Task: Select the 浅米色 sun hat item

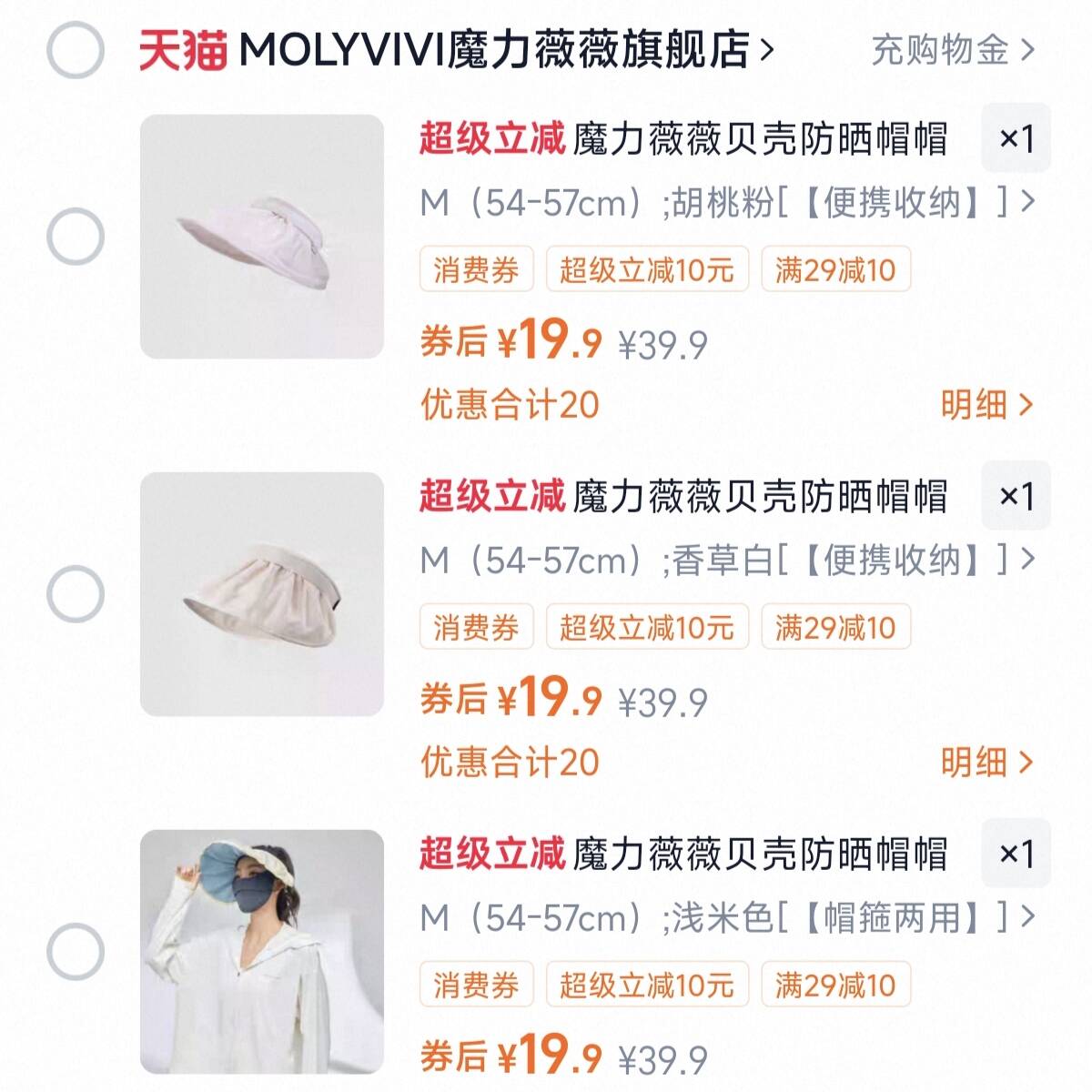Action: (x=75, y=952)
